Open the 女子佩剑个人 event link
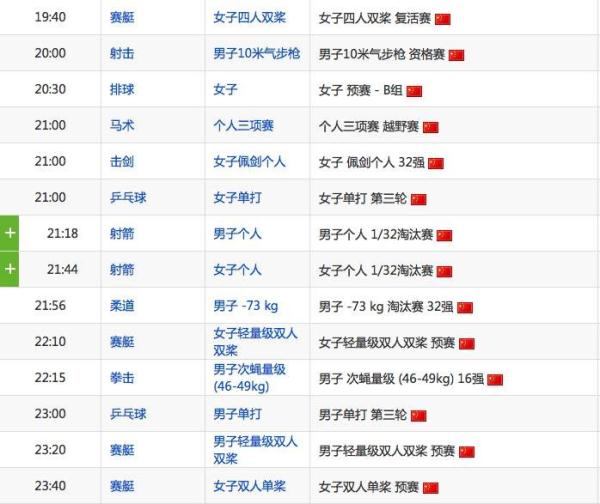The width and height of the screenshot is (600, 504). pos(249,162)
